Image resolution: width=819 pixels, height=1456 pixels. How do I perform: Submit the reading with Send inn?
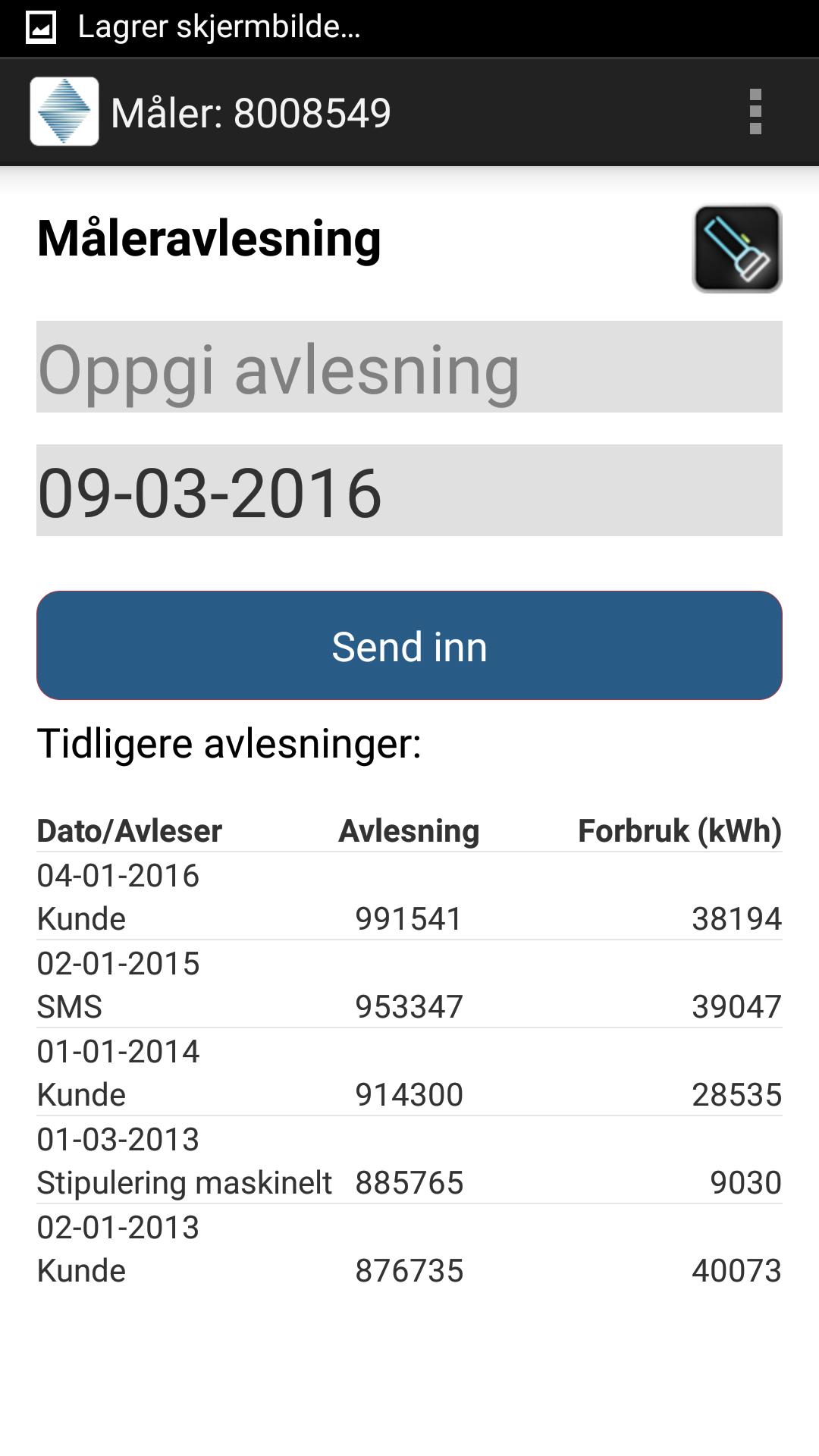(409, 645)
